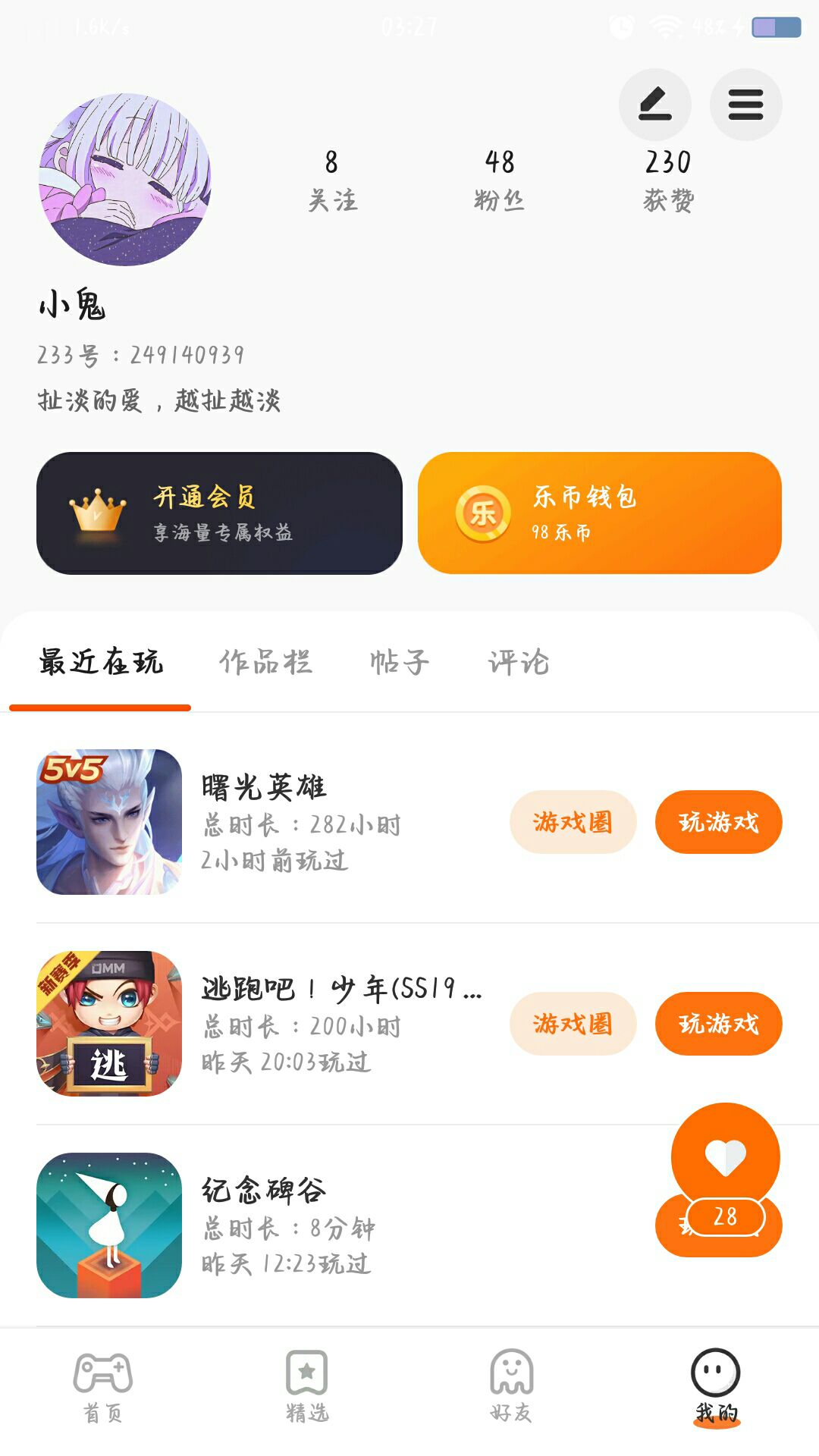
Task: Open the 乐币钱包 wallet card
Action: pyautogui.click(x=599, y=513)
